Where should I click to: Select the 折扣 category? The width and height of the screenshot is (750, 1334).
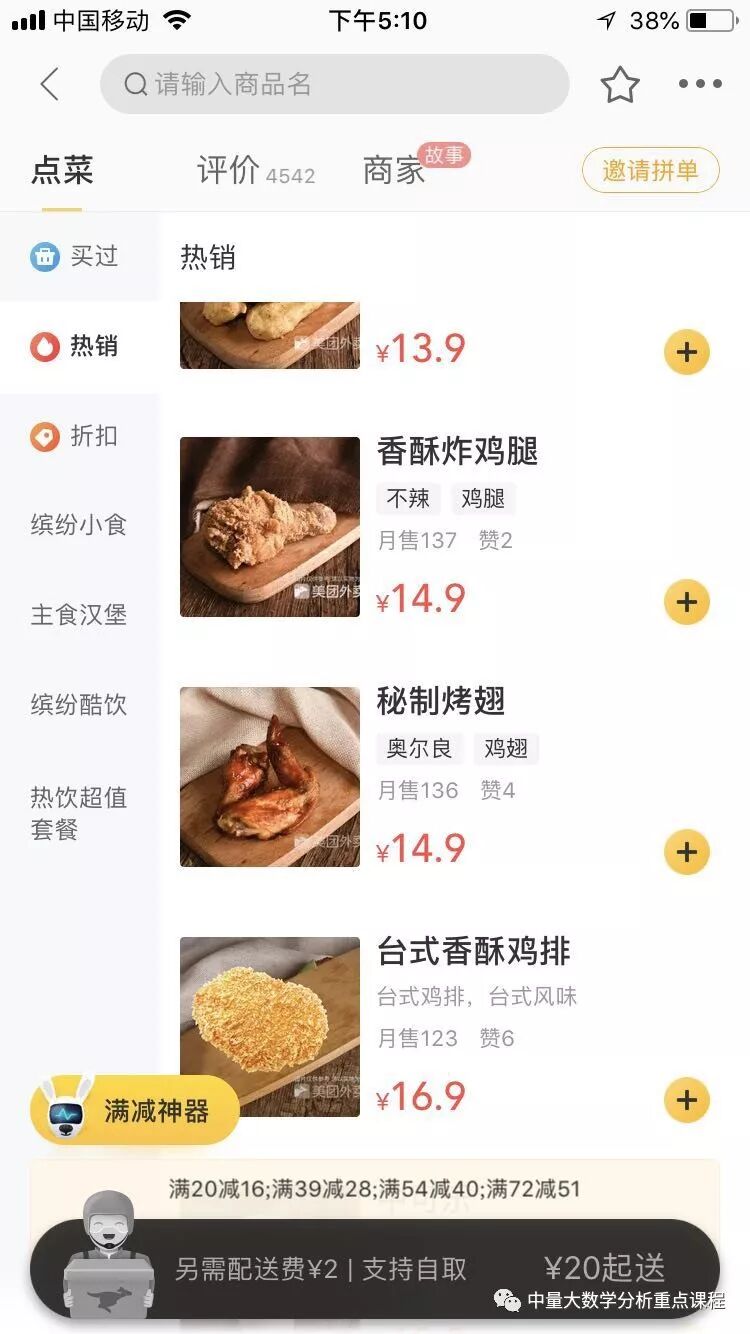[x=78, y=437]
